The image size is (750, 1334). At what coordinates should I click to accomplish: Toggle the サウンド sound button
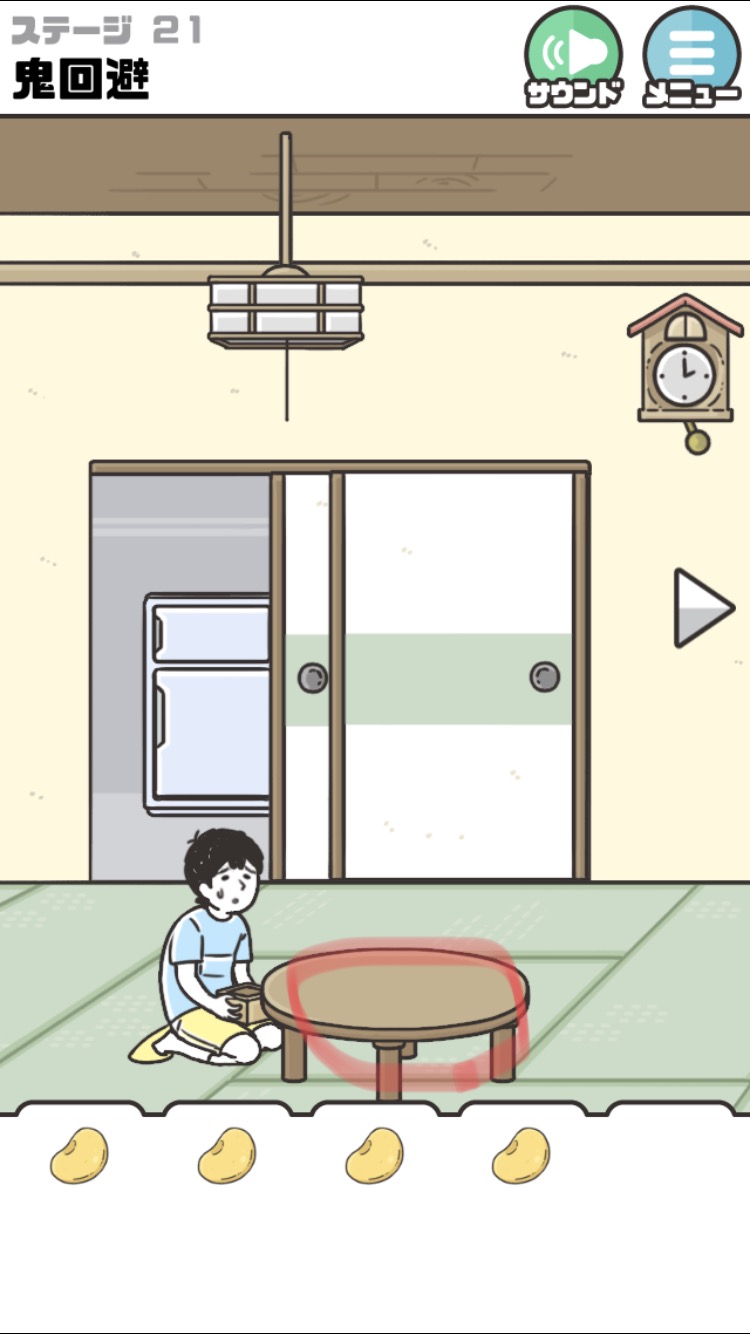[574, 57]
